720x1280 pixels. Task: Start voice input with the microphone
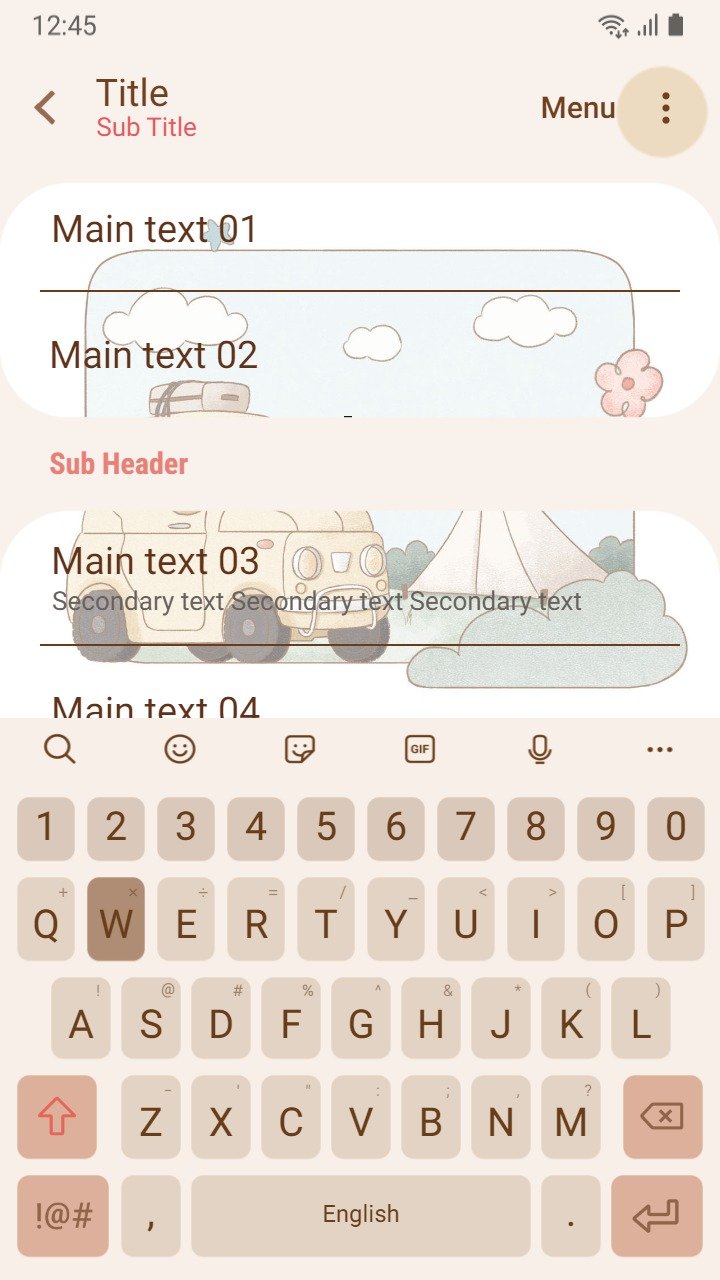pyautogui.click(x=540, y=748)
